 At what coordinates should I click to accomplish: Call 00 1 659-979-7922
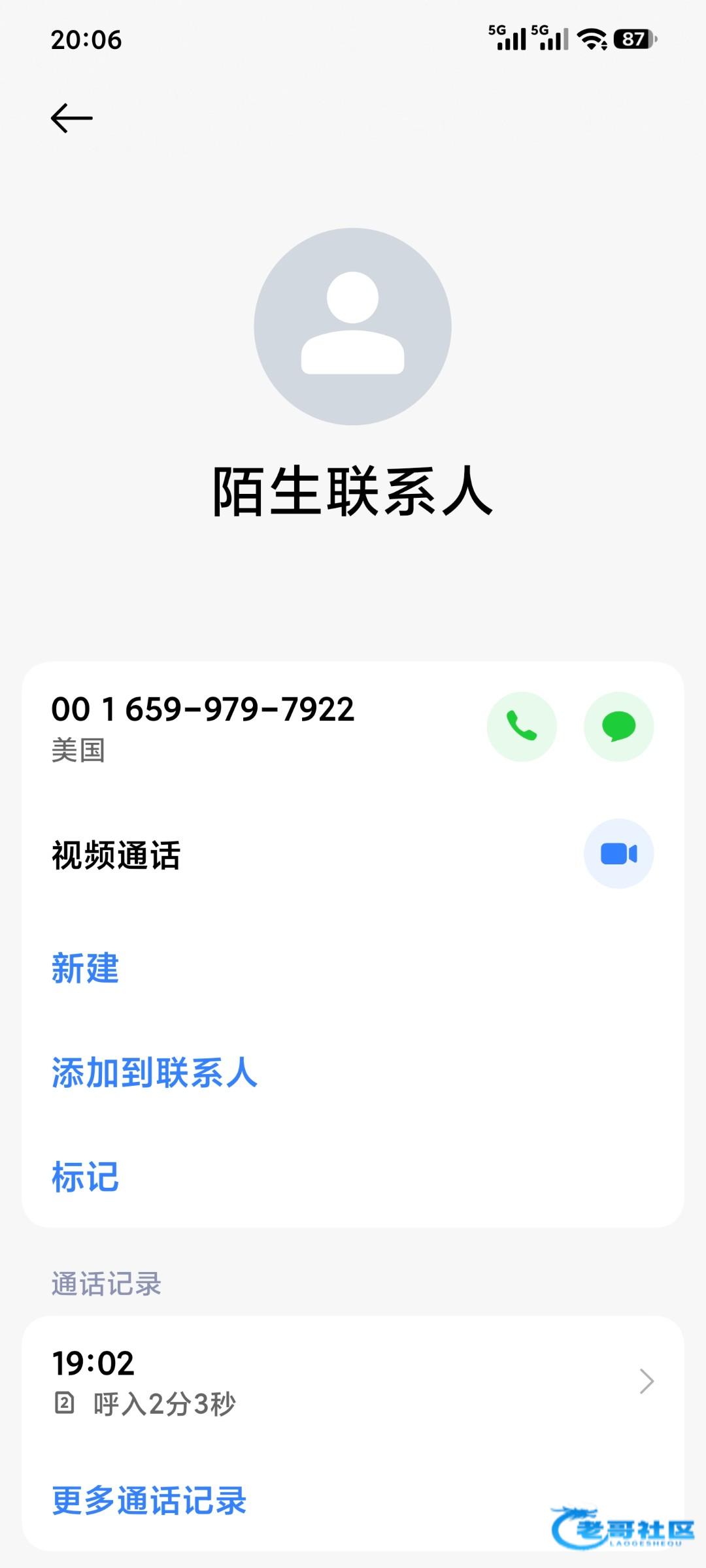pos(522,726)
